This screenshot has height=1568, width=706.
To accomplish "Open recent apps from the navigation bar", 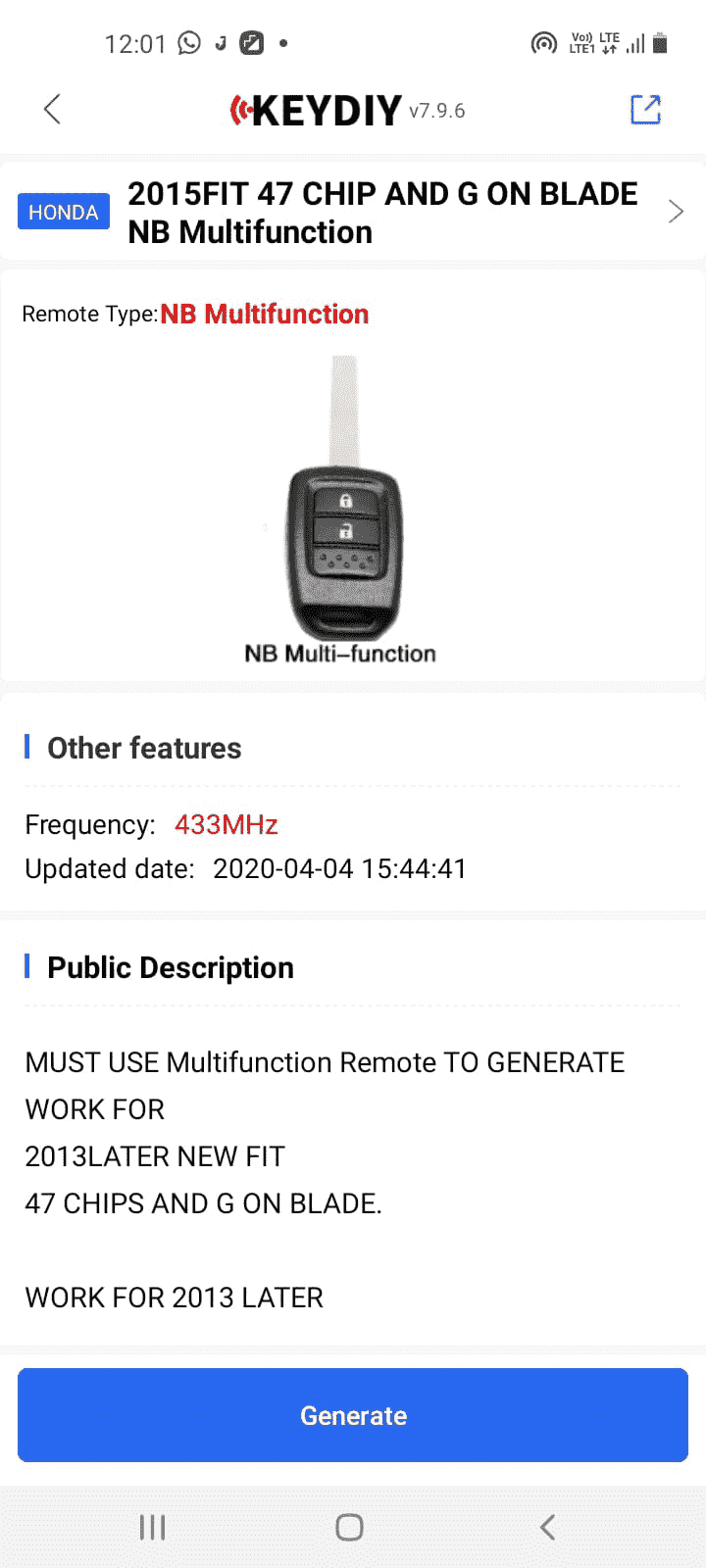I will click(x=152, y=1527).
